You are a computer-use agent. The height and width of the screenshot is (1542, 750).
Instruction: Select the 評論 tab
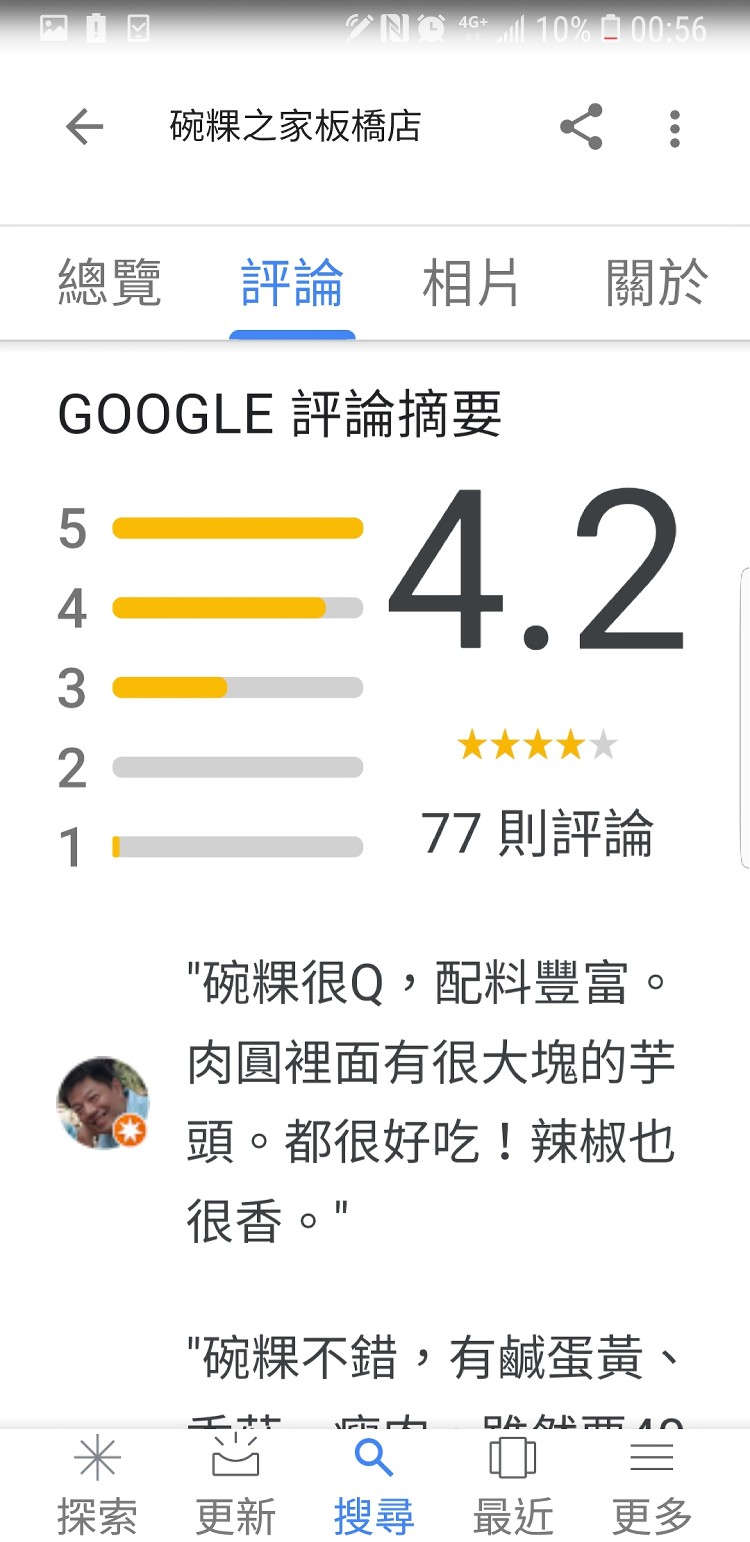click(x=292, y=283)
